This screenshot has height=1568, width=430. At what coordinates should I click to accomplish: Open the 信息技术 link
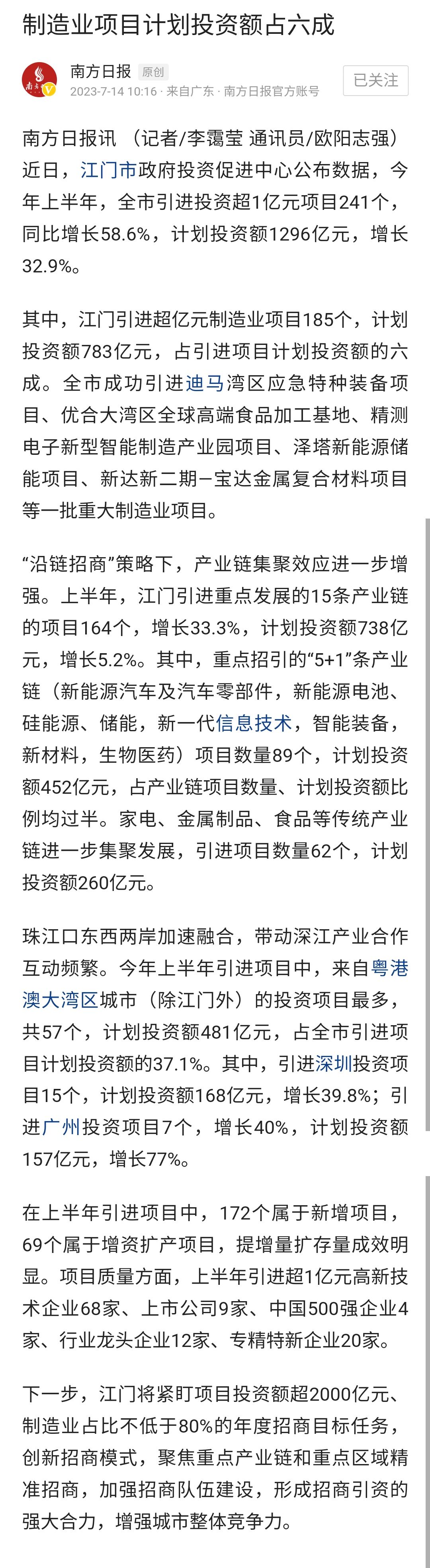coord(254,723)
